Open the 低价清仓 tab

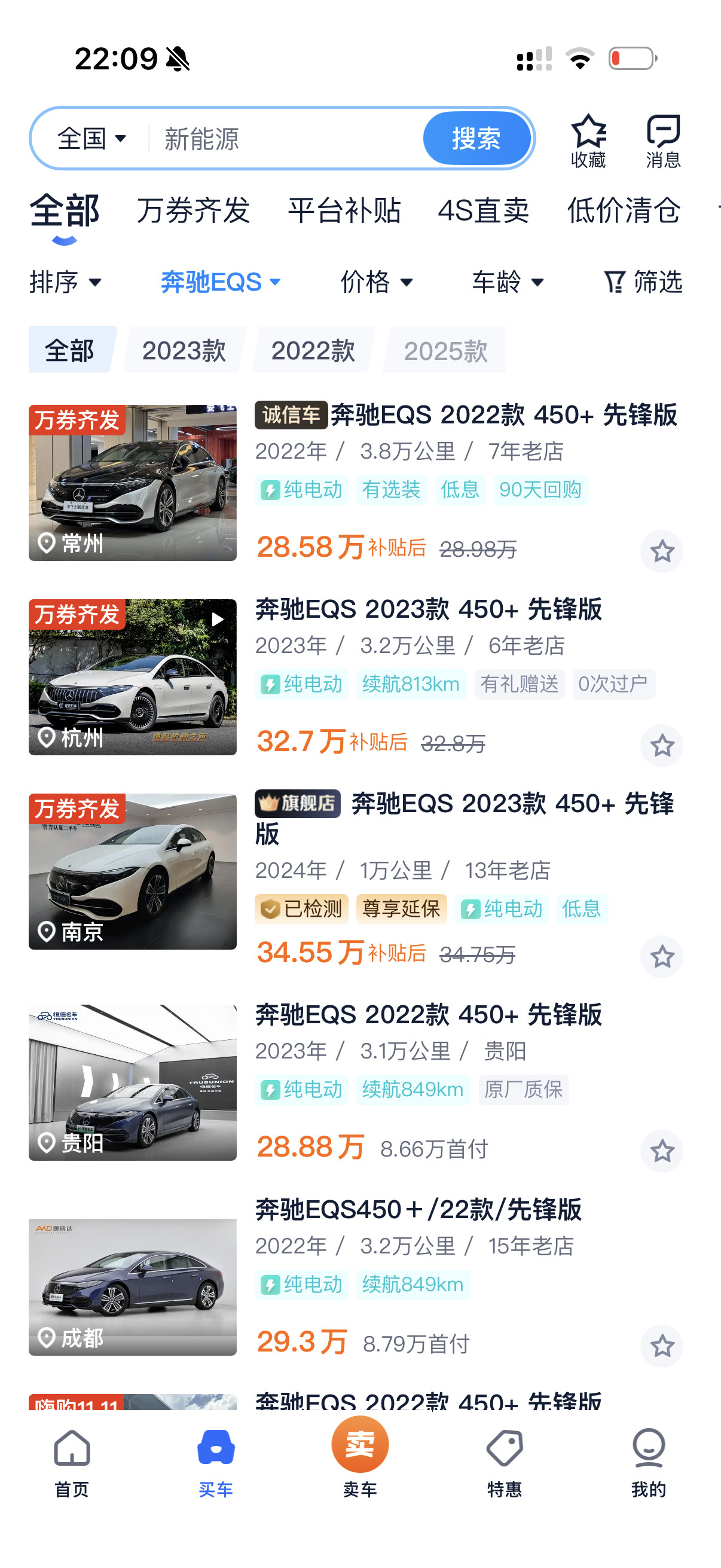(624, 211)
